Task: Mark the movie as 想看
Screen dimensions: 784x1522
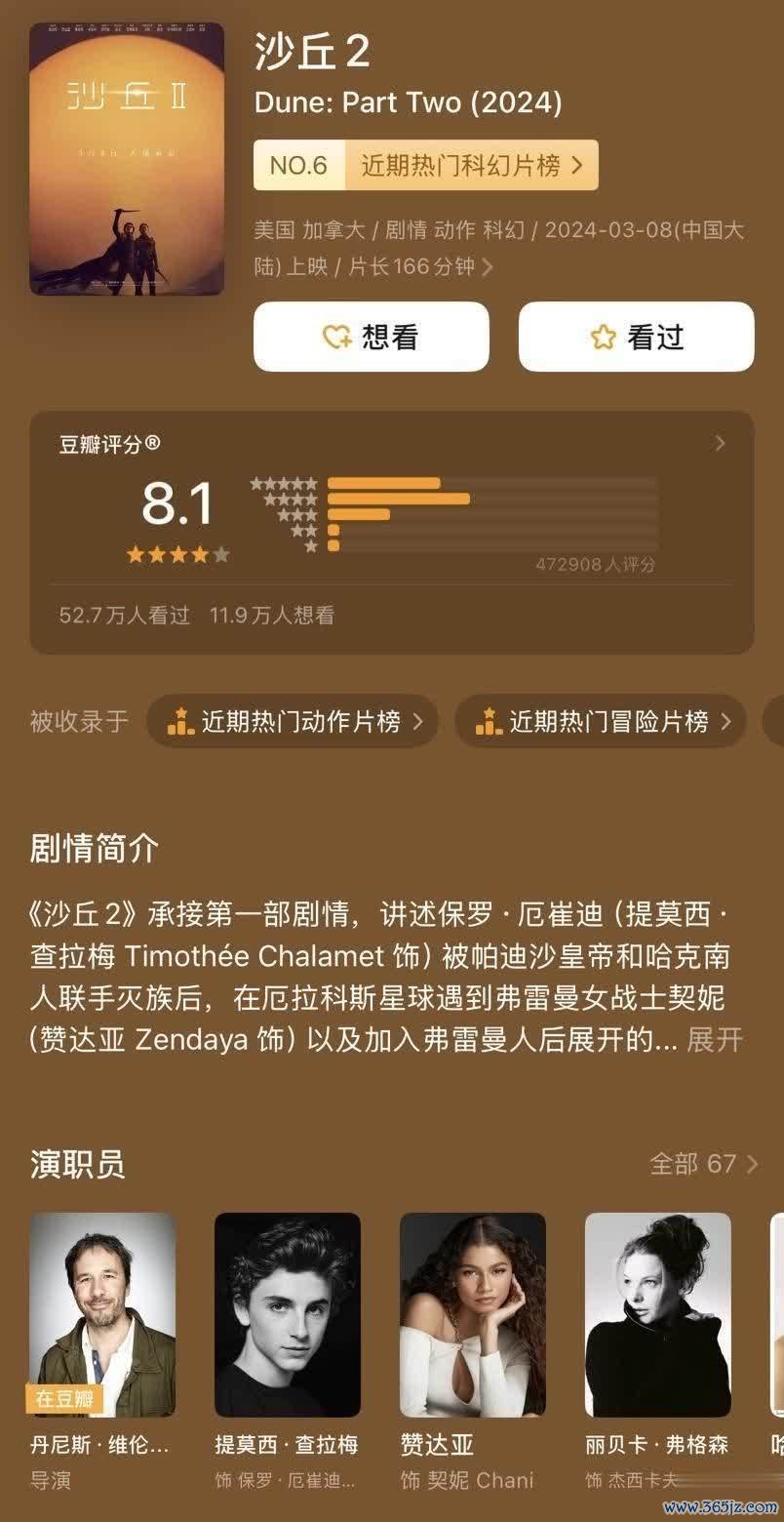Action: (371, 337)
